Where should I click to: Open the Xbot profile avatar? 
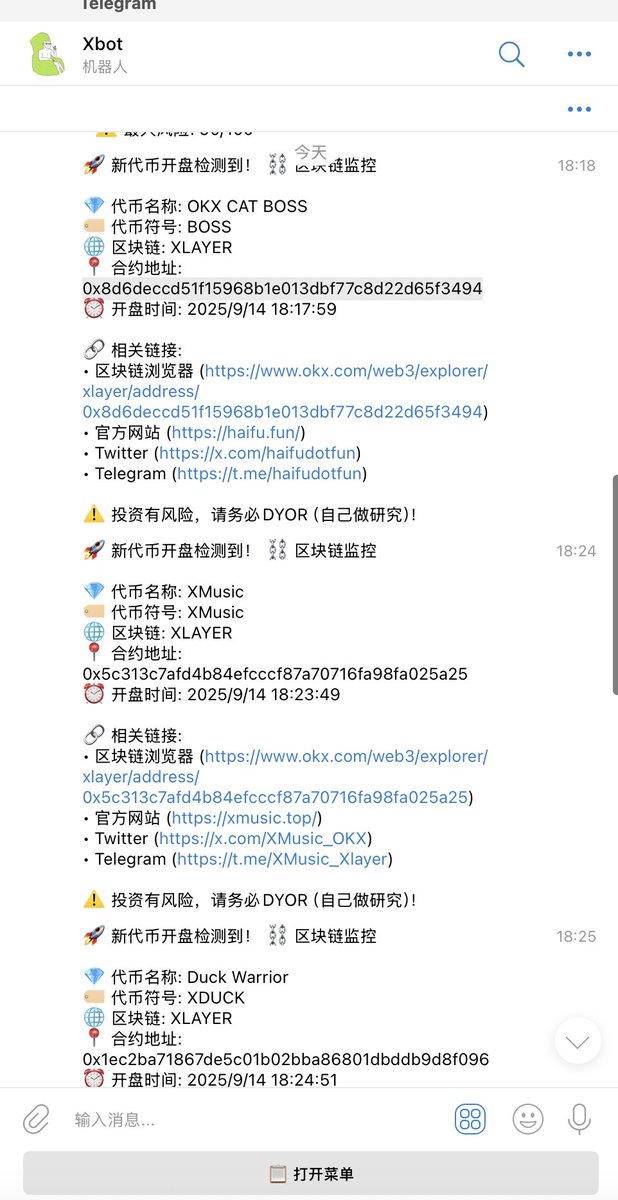pos(47,54)
